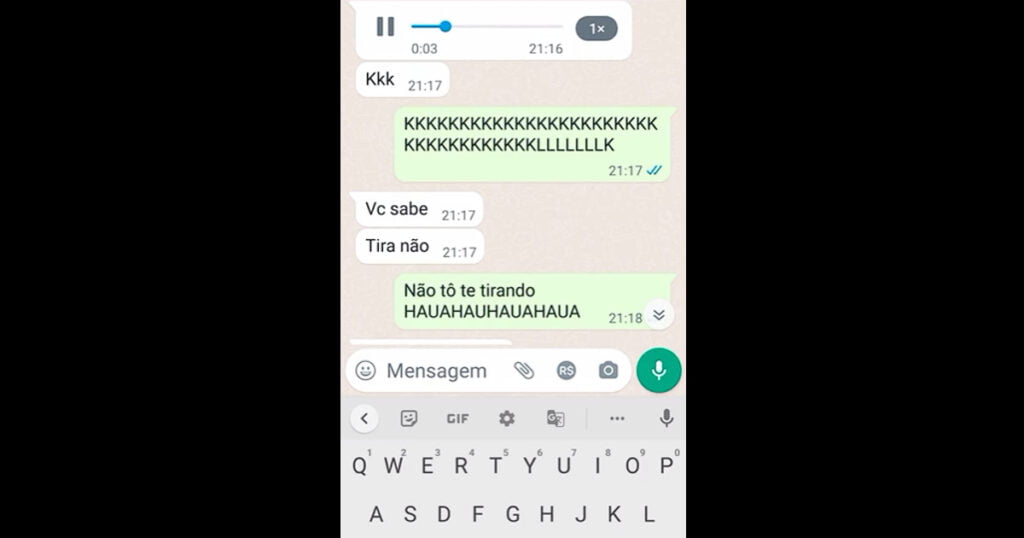Collapse keyboard toolbar with back chevron

(364, 419)
